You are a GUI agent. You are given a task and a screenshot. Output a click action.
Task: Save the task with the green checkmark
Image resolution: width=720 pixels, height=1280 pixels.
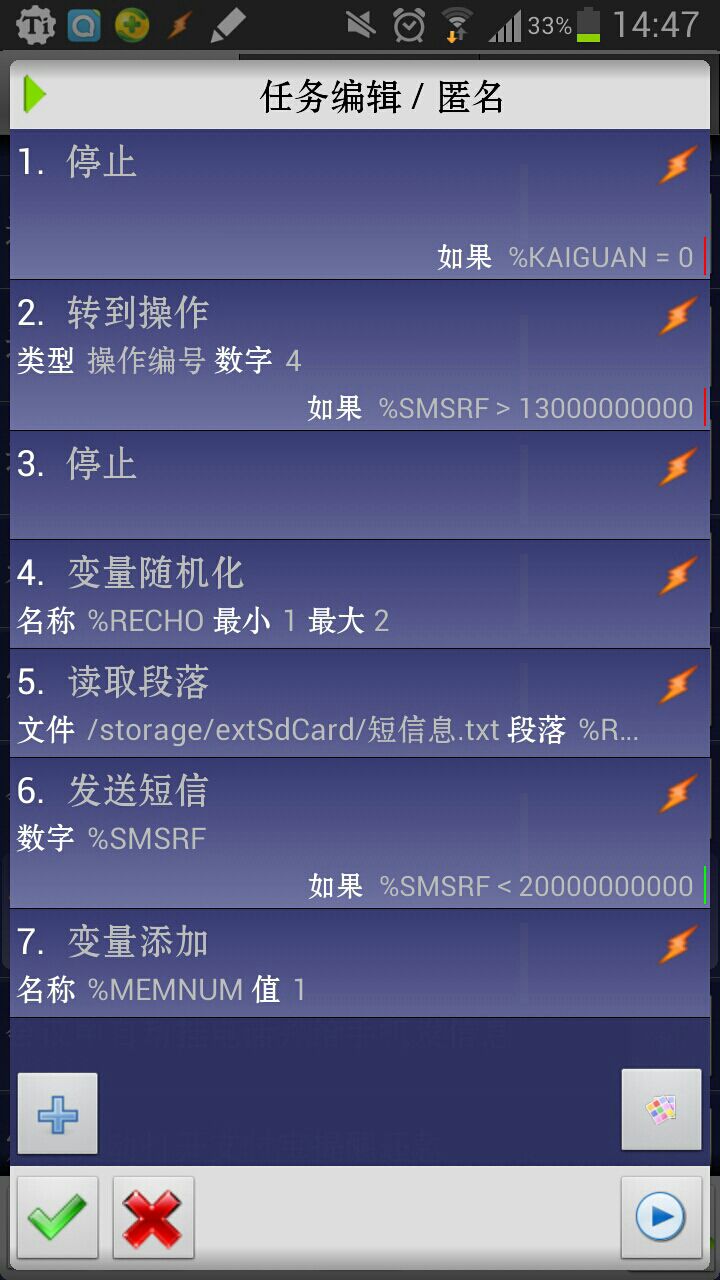pyautogui.click(x=58, y=1217)
